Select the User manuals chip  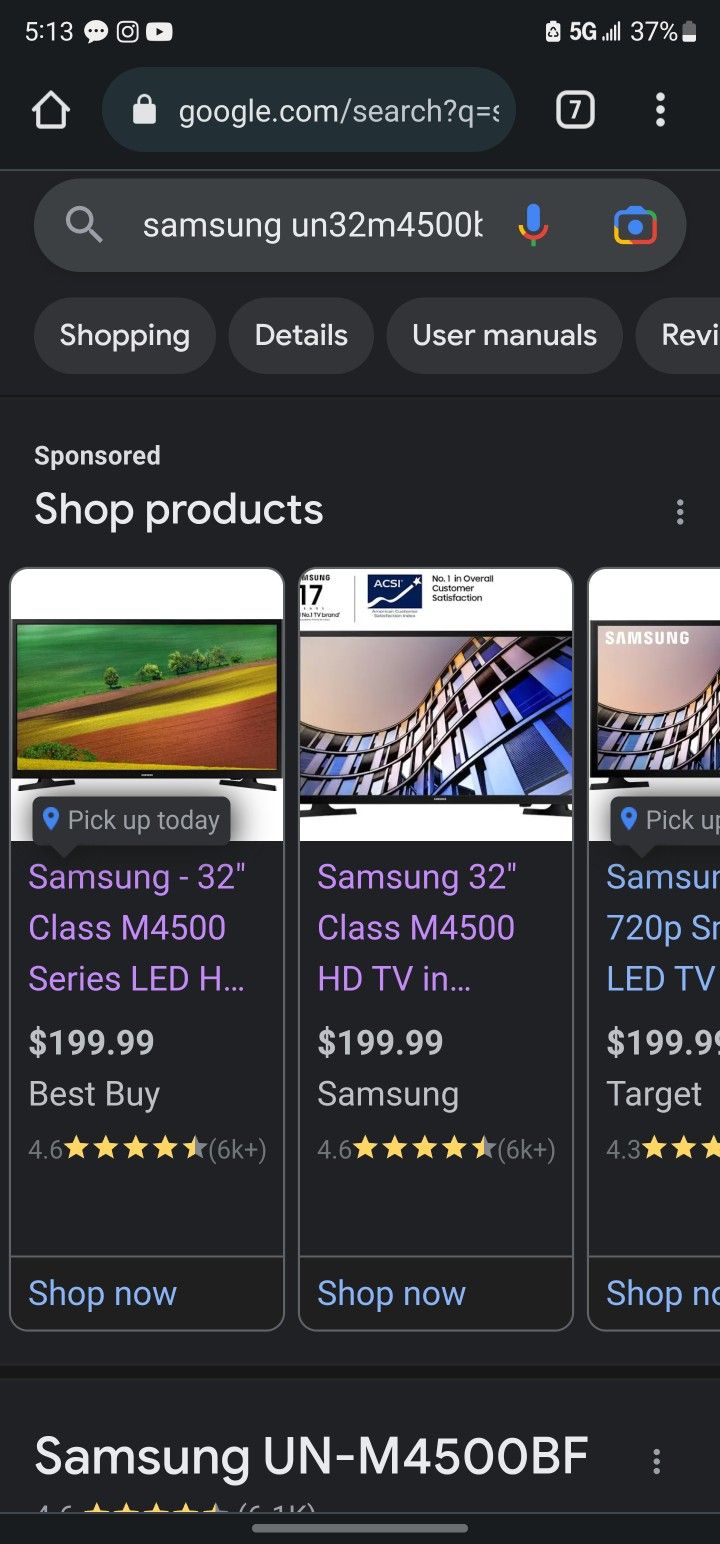click(x=504, y=335)
